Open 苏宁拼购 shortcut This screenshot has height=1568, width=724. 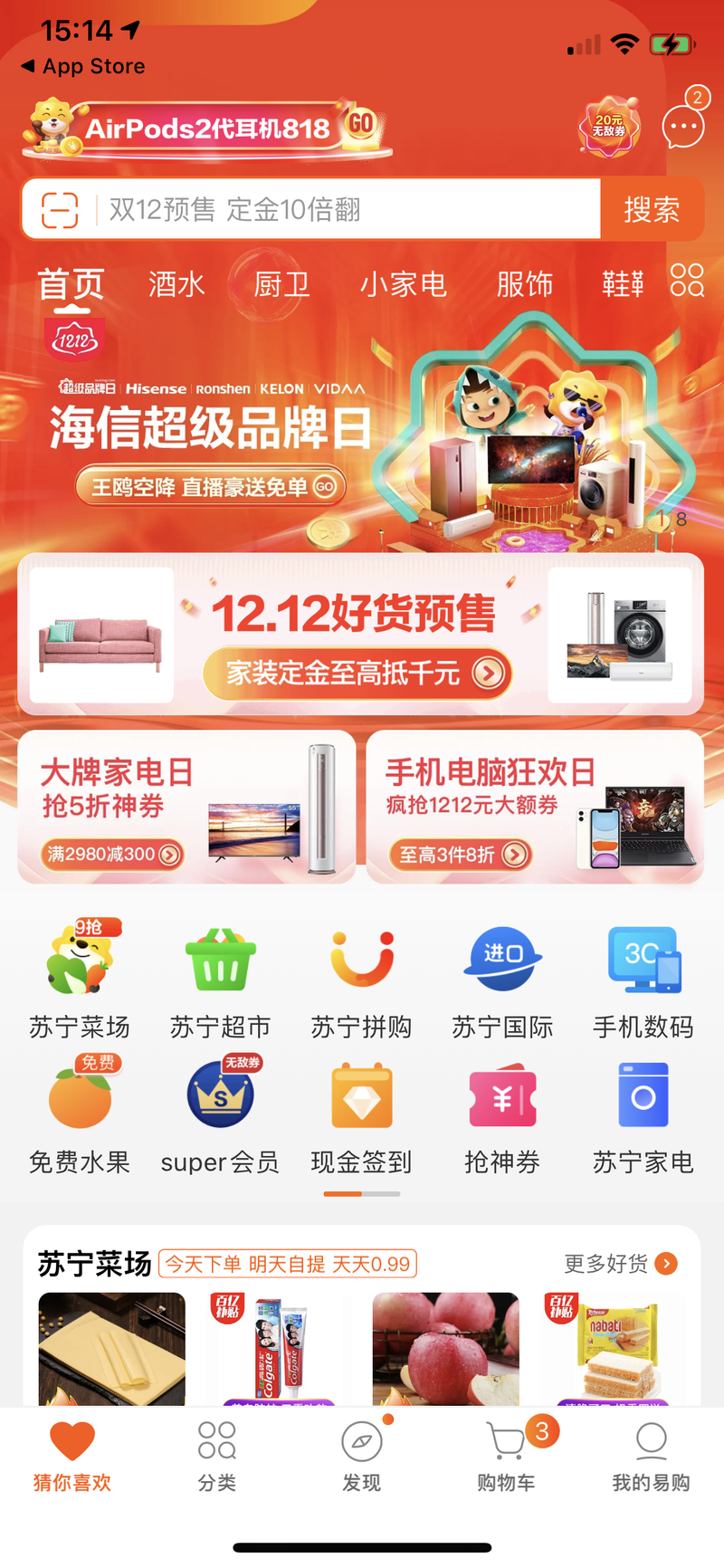pos(361,983)
